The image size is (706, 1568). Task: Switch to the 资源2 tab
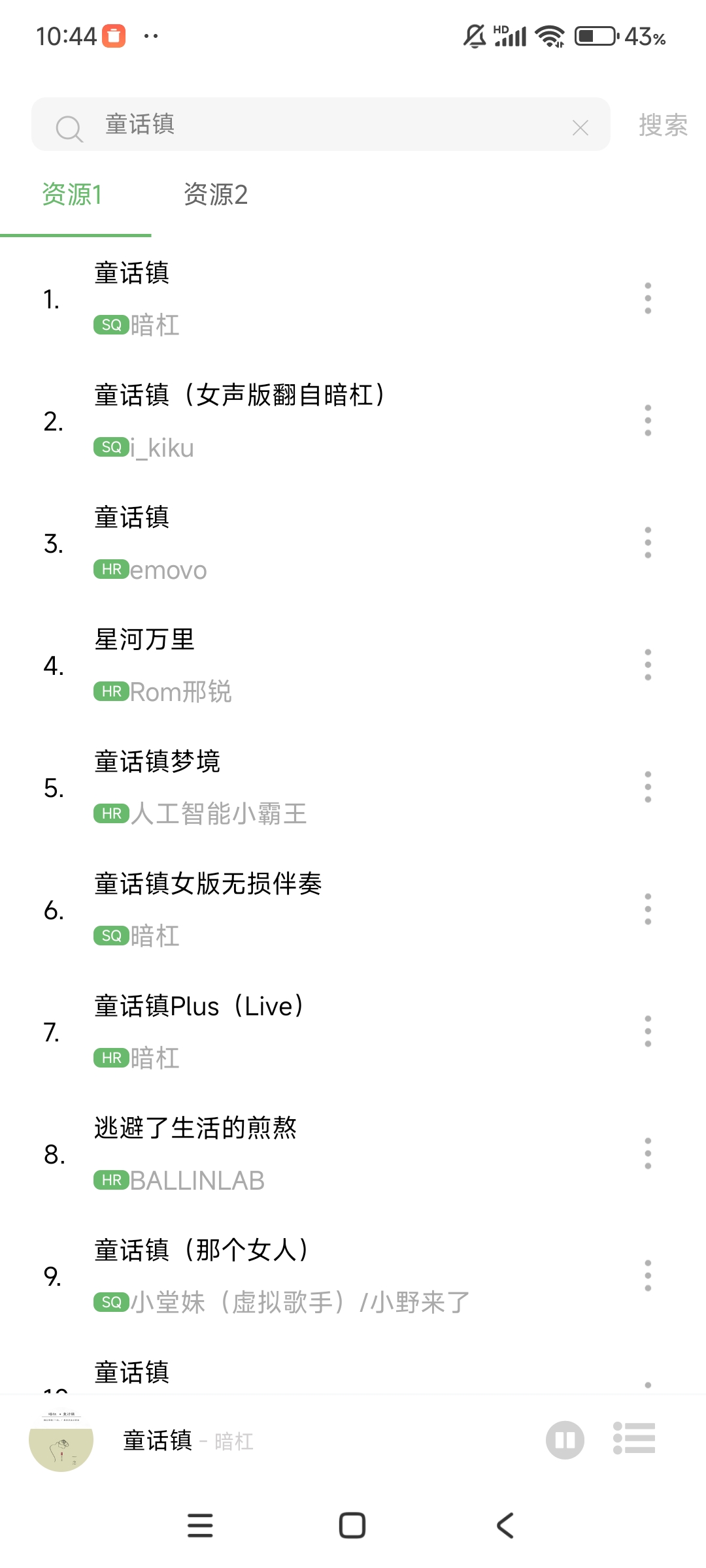[x=216, y=195]
